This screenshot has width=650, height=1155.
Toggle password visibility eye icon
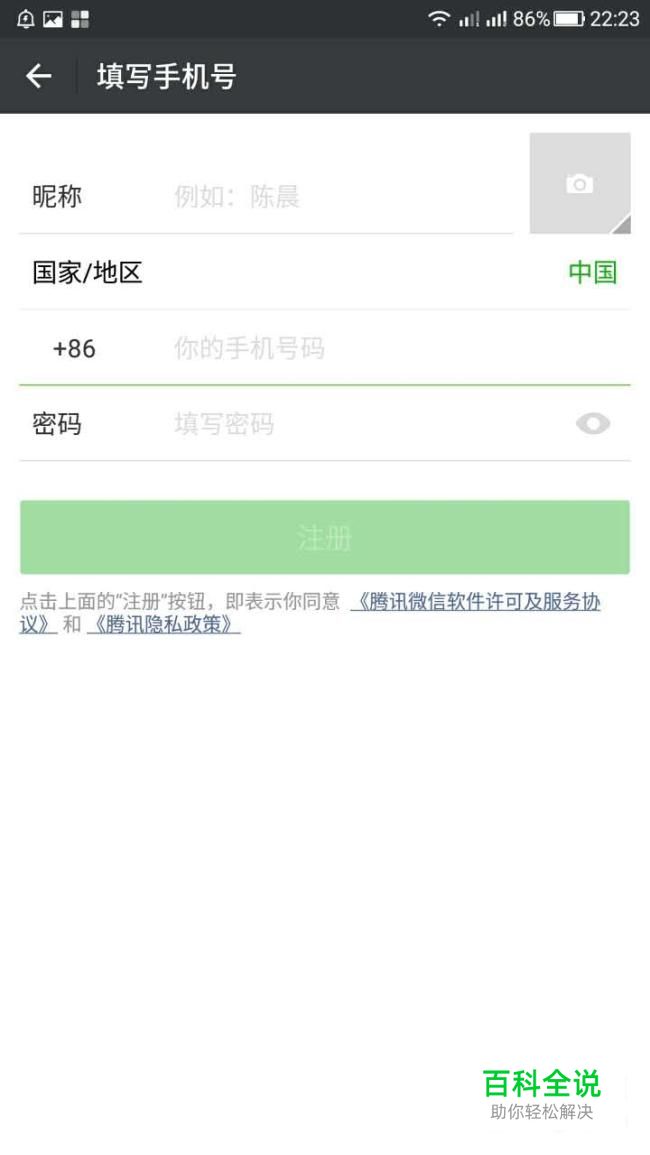coord(593,424)
